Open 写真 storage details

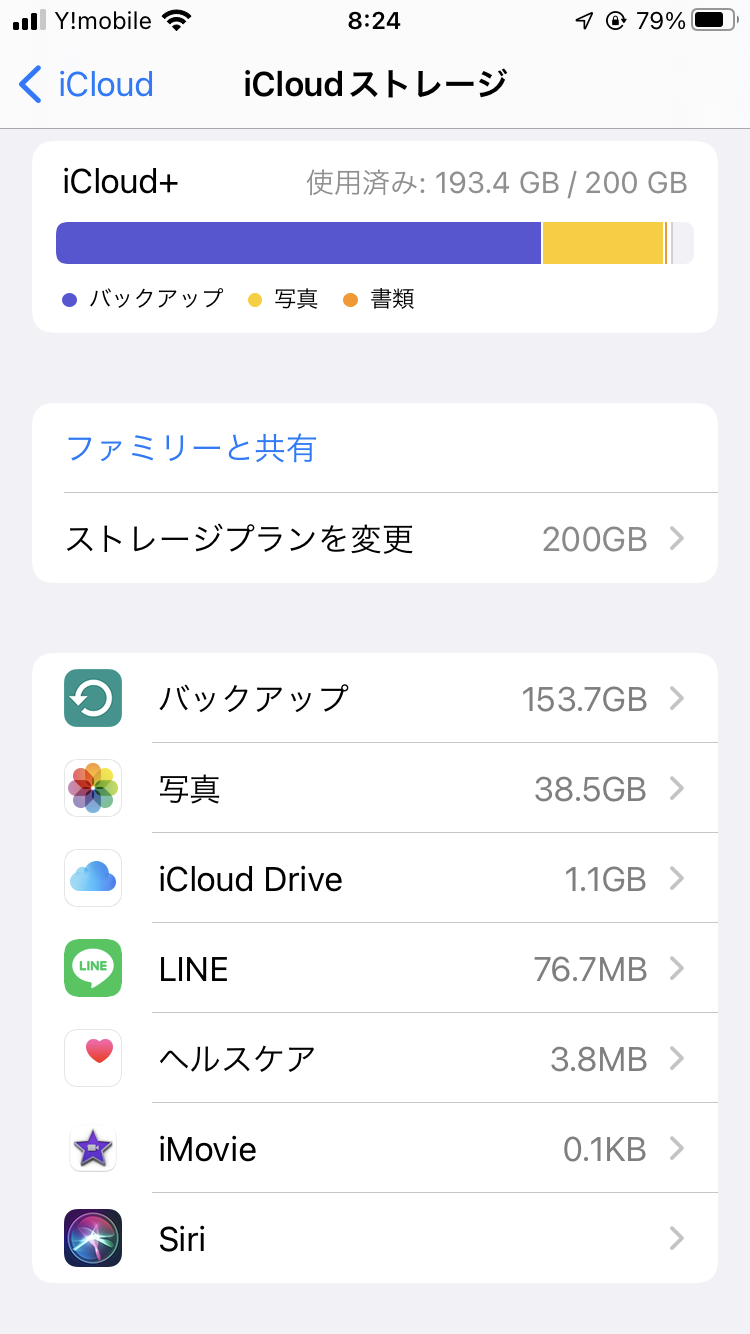[374, 788]
